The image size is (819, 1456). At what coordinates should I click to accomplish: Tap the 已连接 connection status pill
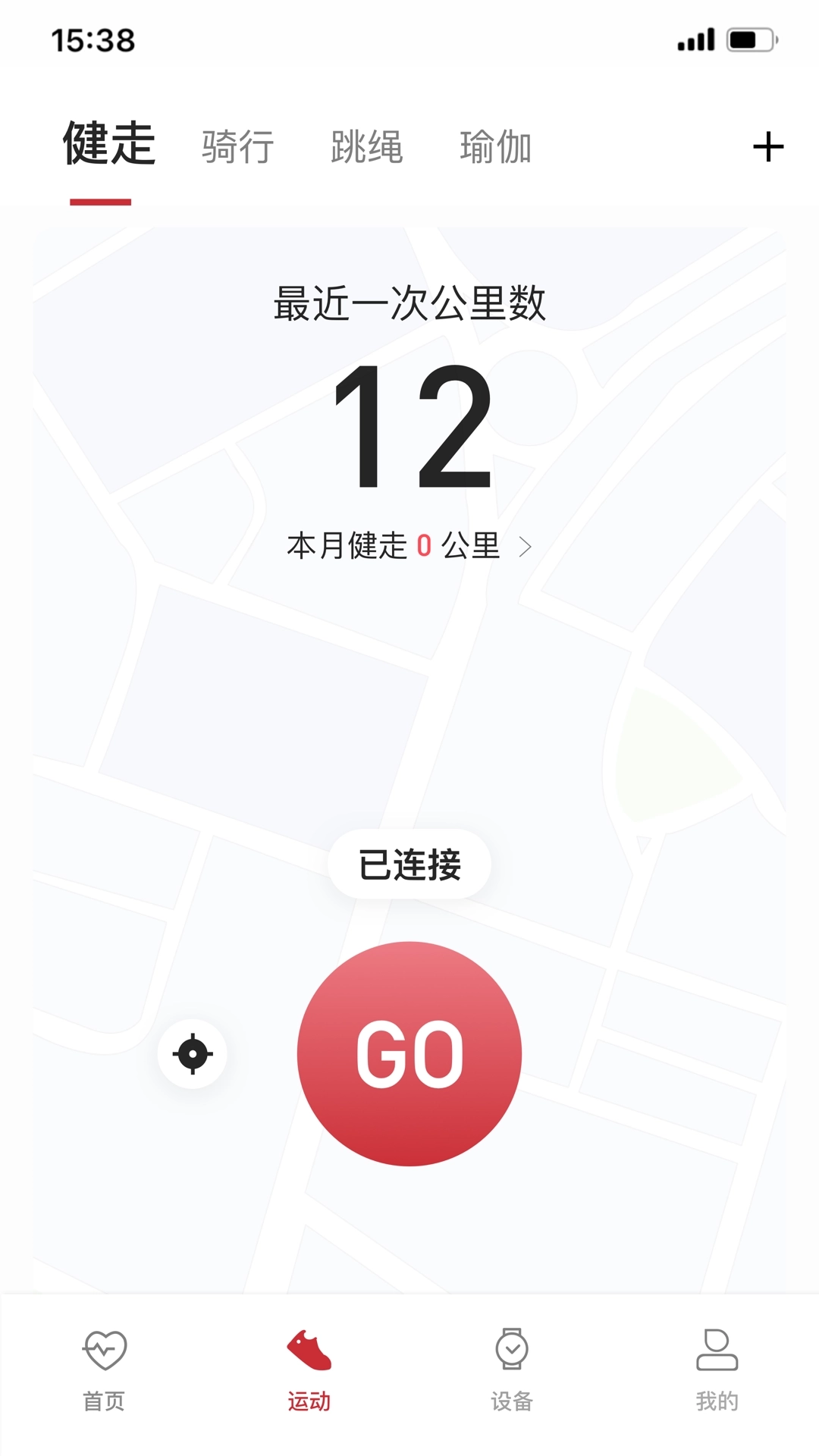click(409, 864)
